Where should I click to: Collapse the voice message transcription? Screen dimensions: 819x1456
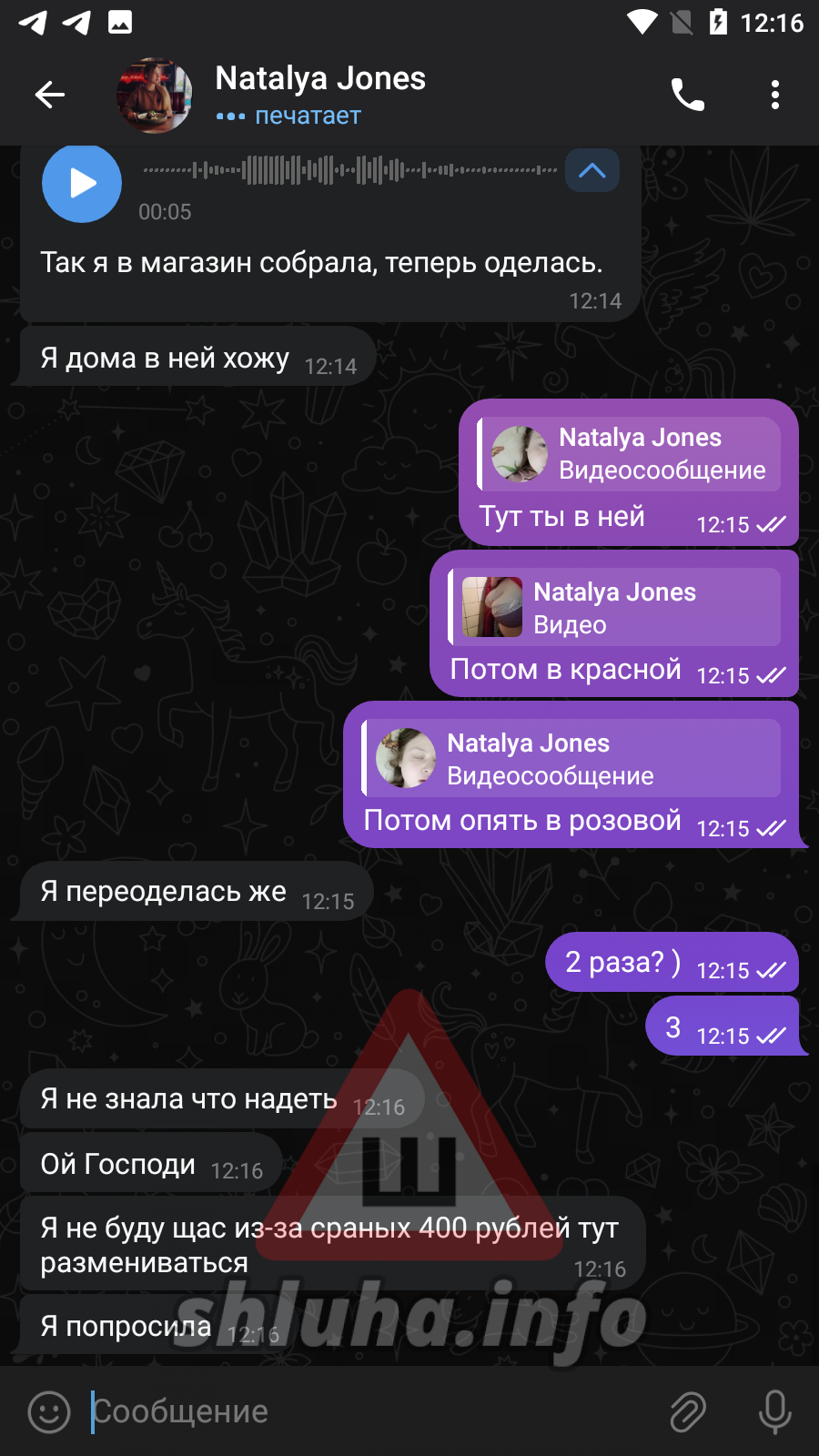coord(592,171)
